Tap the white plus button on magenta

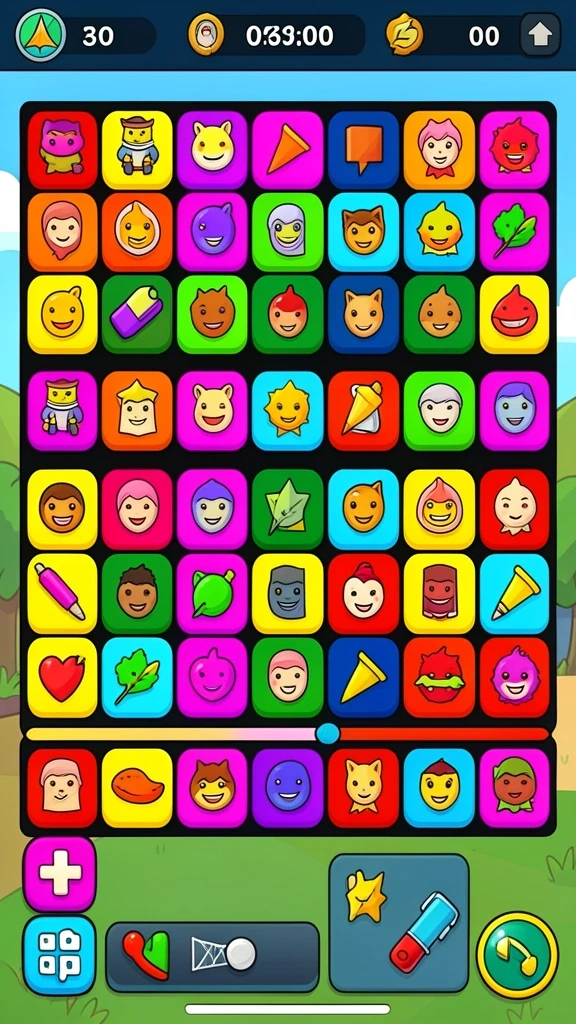click(60, 874)
